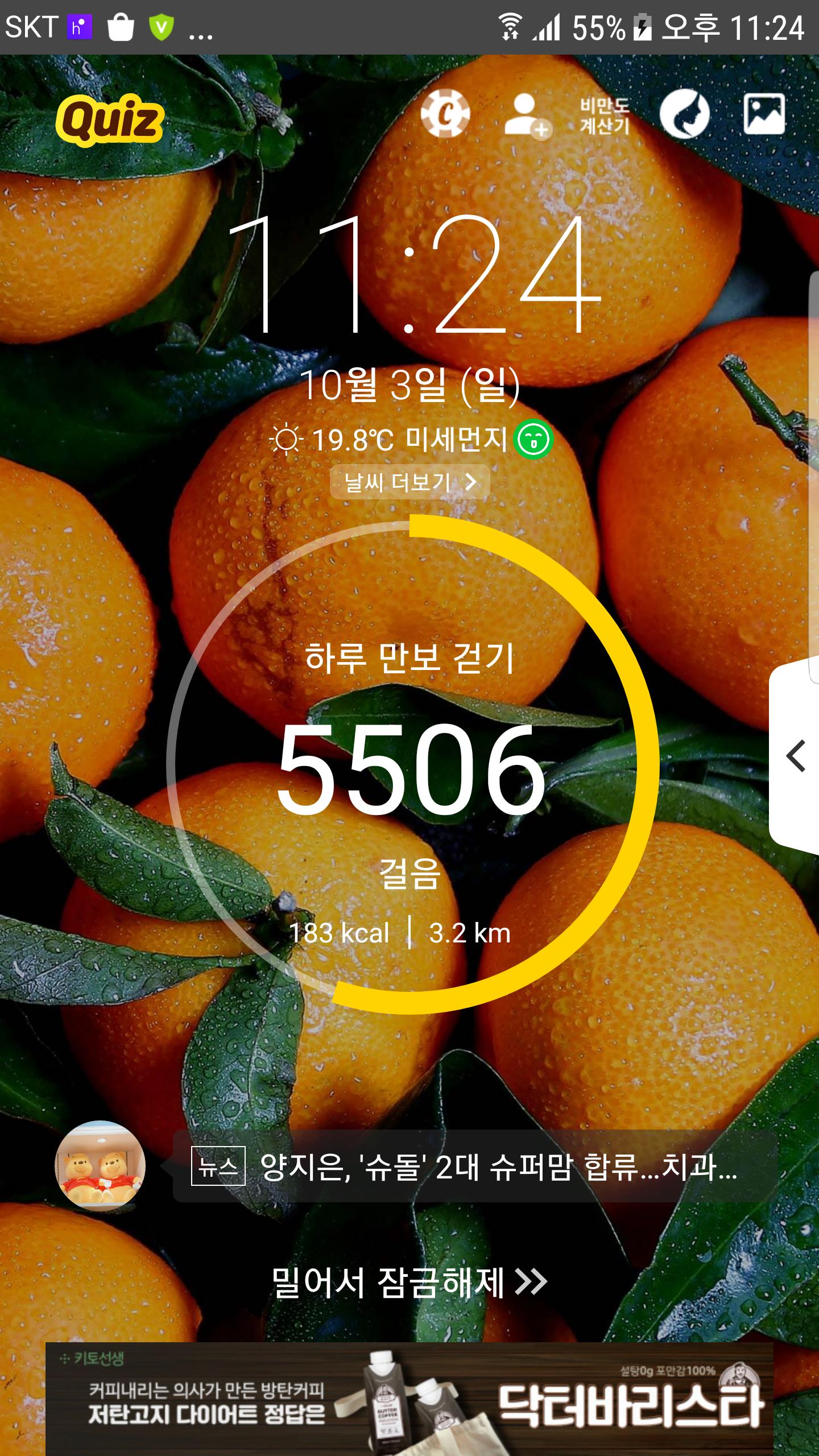Open 날씨 더보기 for more weather
The height and width of the screenshot is (1456, 819).
(x=409, y=482)
